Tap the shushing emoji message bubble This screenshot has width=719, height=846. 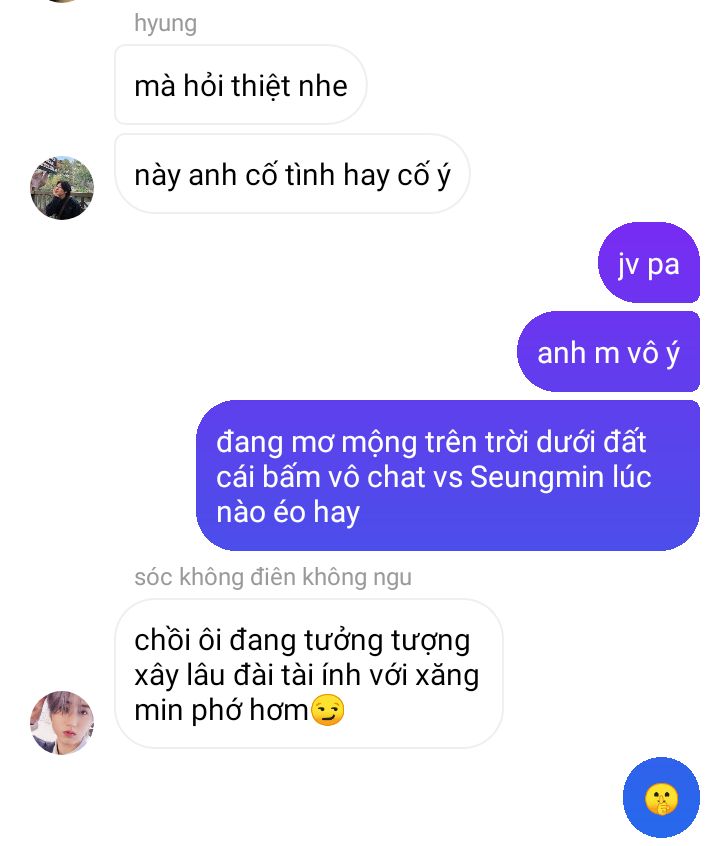661,797
